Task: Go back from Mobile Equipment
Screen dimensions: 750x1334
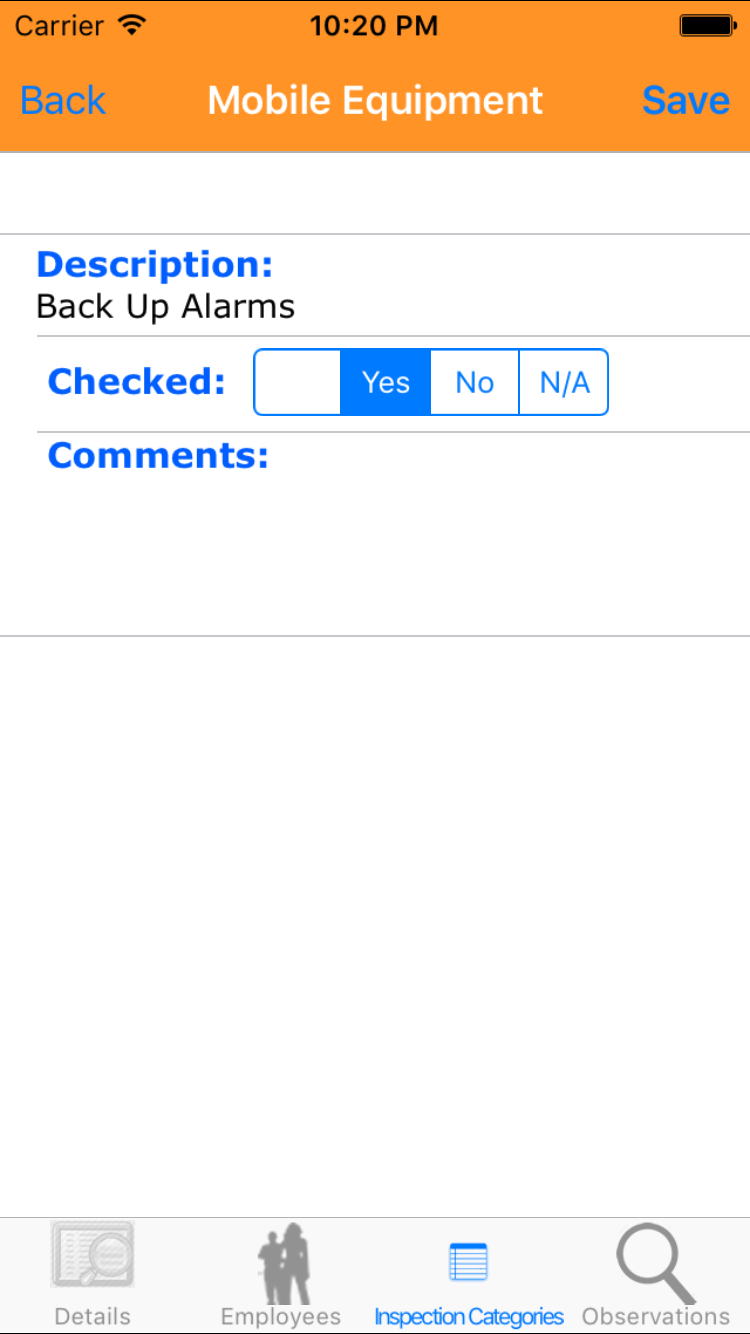Action: (63, 101)
